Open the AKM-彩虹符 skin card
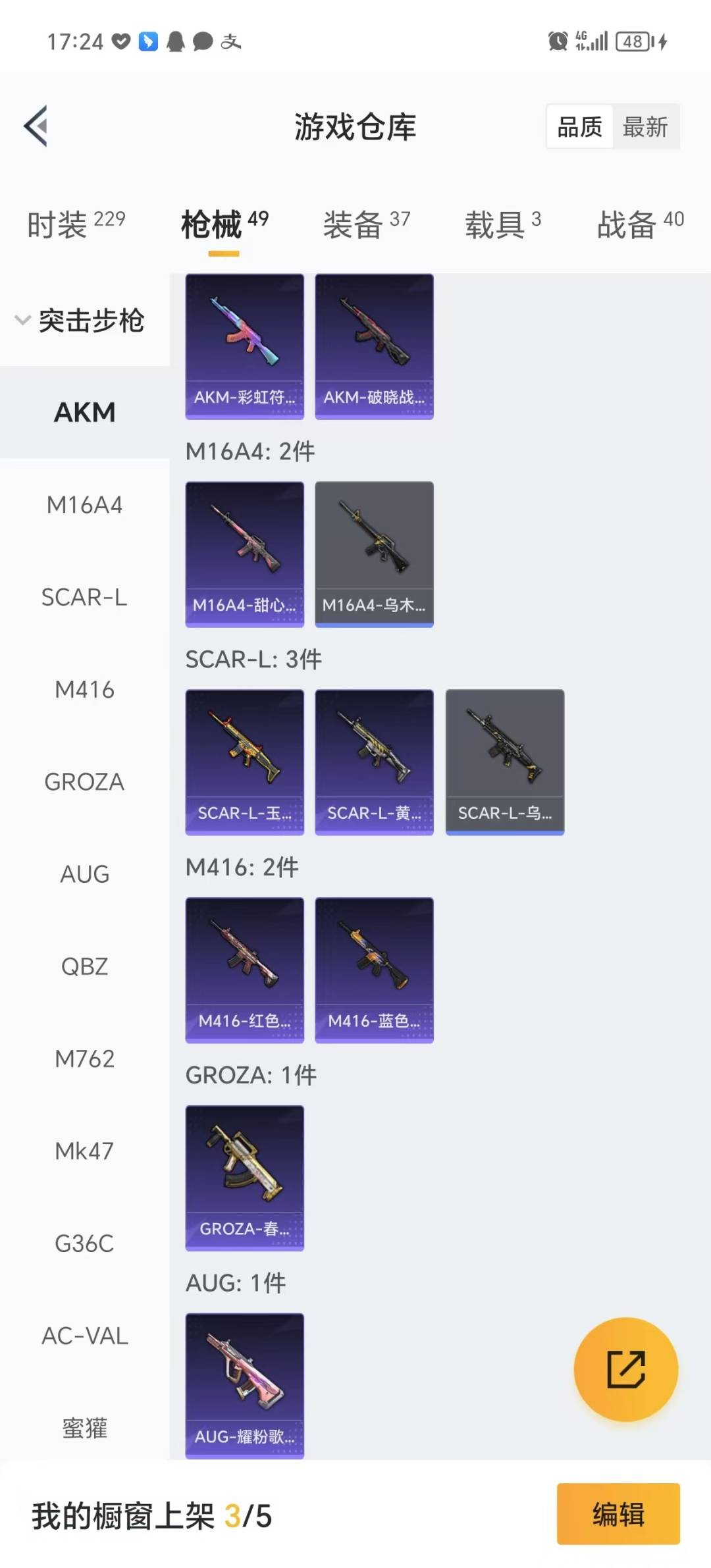 pos(244,346)
